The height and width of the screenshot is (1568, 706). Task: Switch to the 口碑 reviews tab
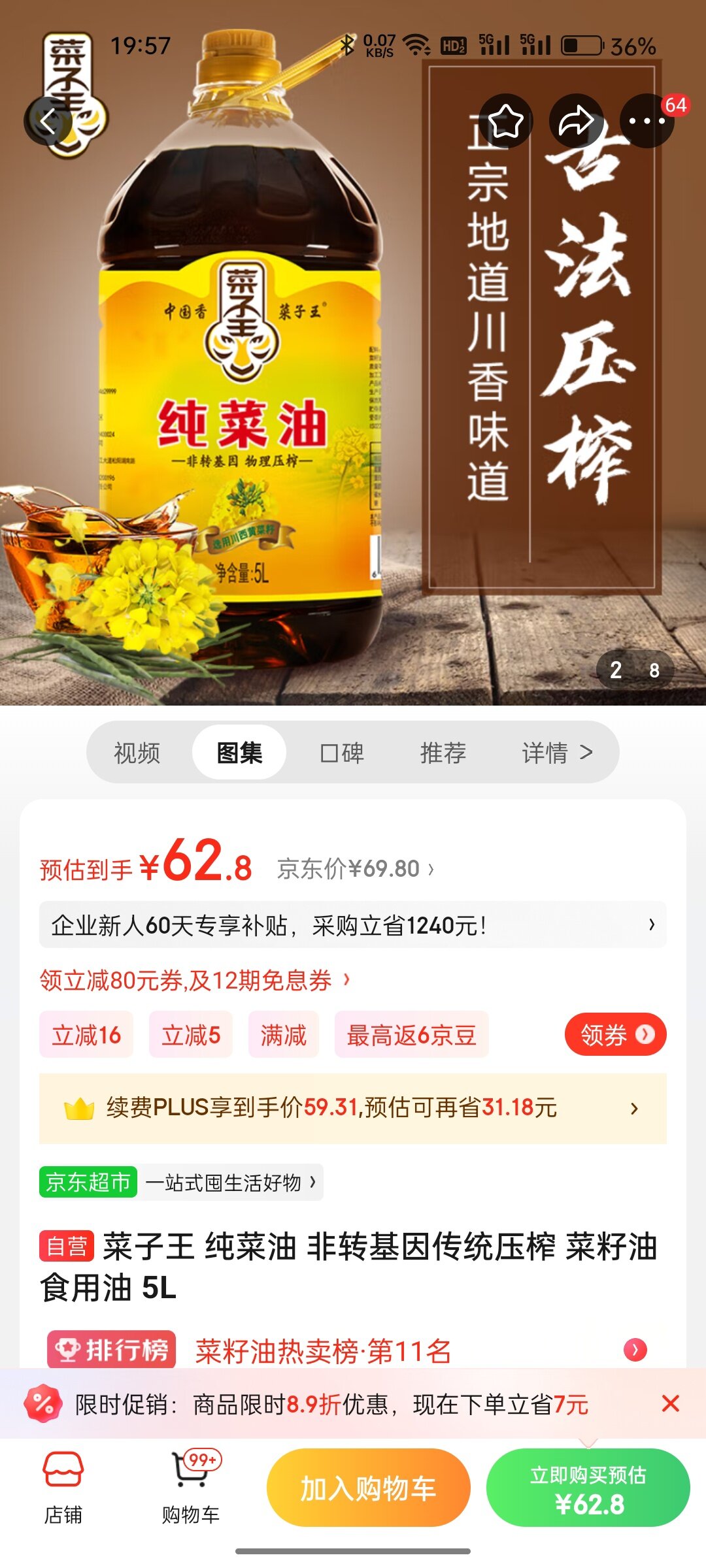pyautogui.click(x=342, y=753)
